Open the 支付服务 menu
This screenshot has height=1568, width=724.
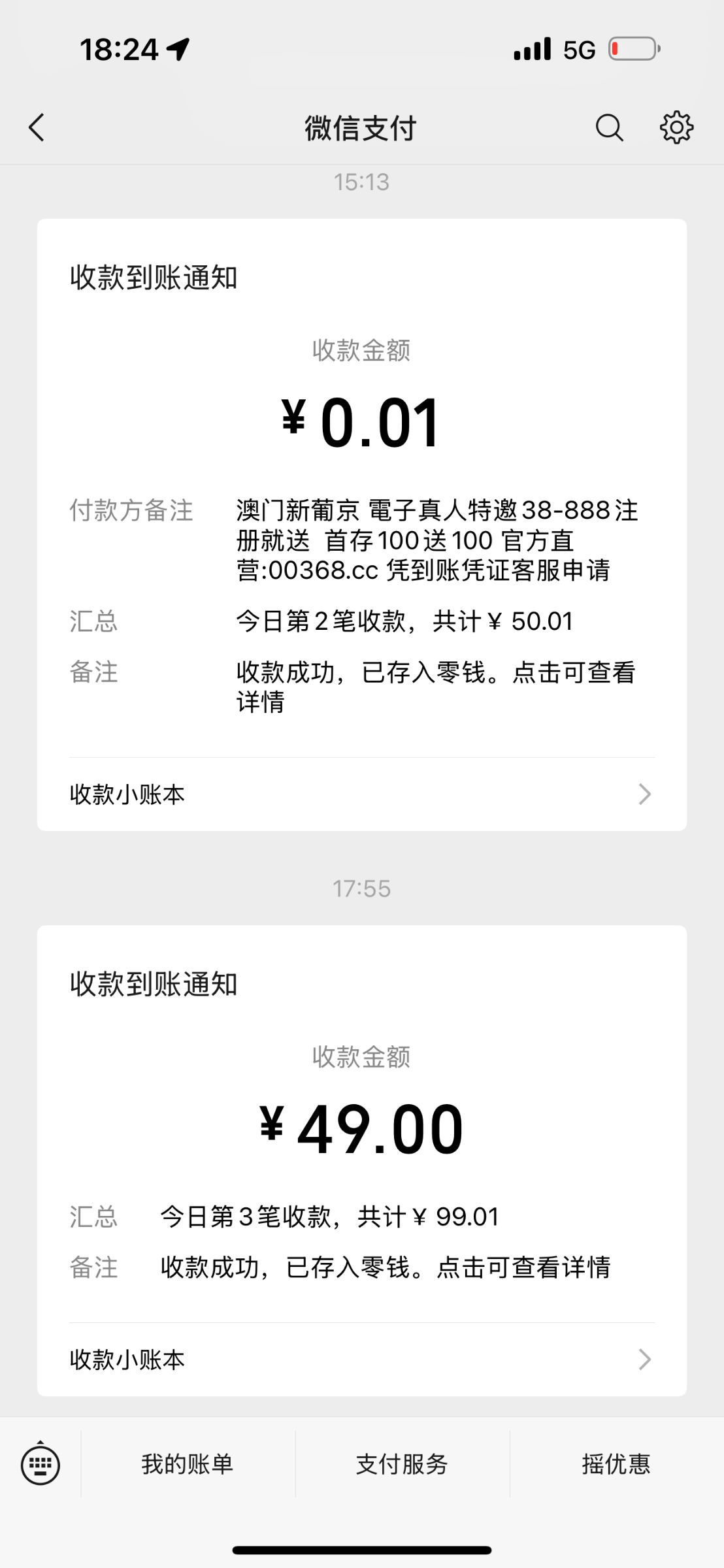pyautogui.click(x=402, y=1464)
